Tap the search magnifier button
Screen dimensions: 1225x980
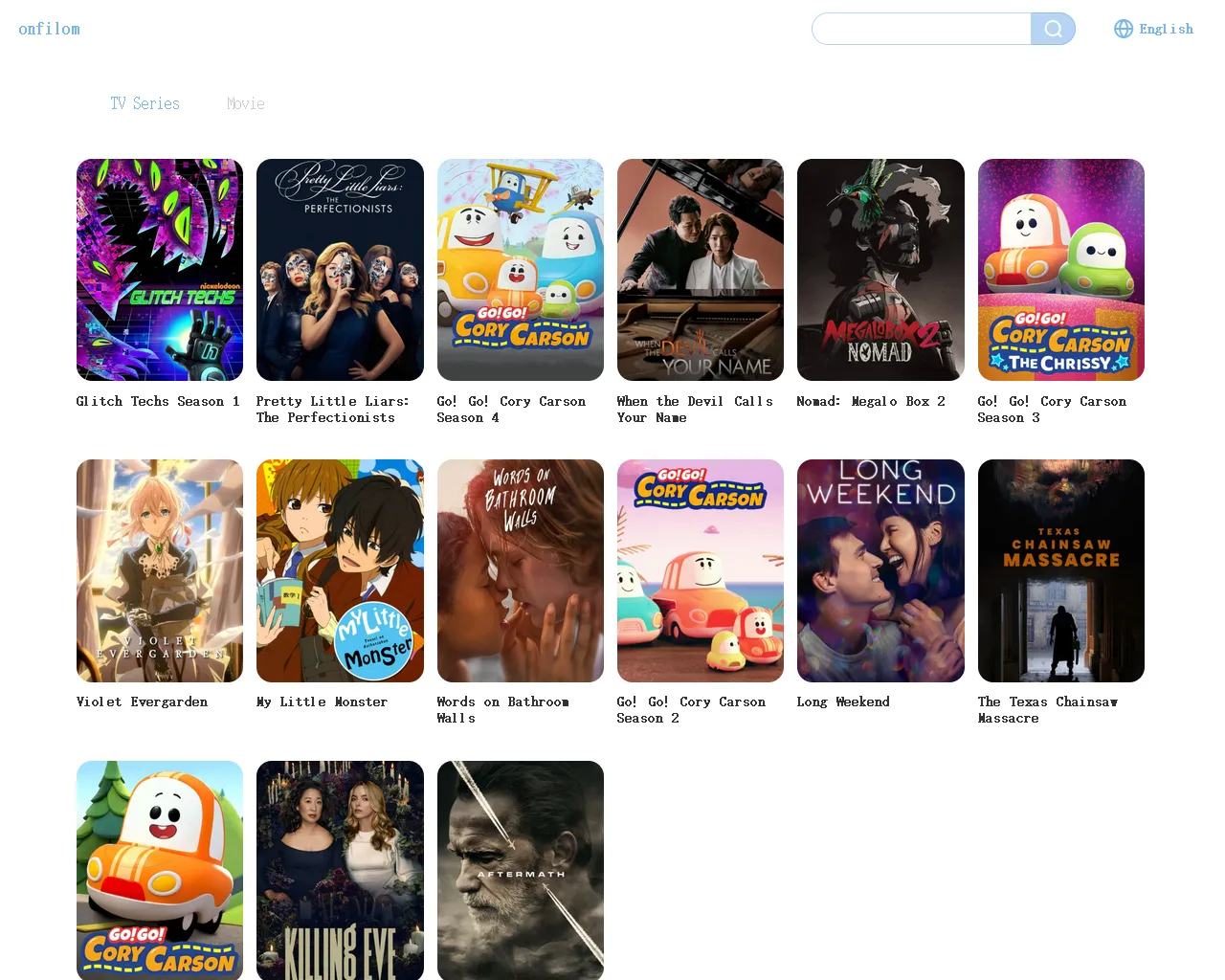point(1053,29)
